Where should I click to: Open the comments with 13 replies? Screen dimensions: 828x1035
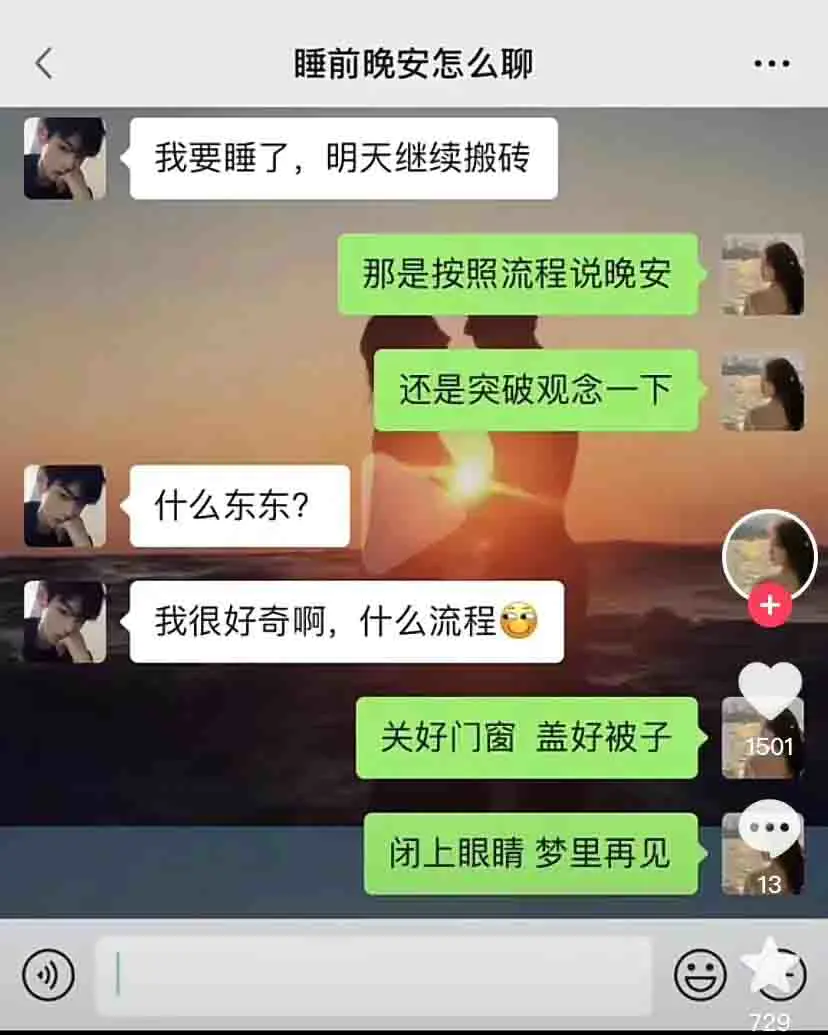769,829
